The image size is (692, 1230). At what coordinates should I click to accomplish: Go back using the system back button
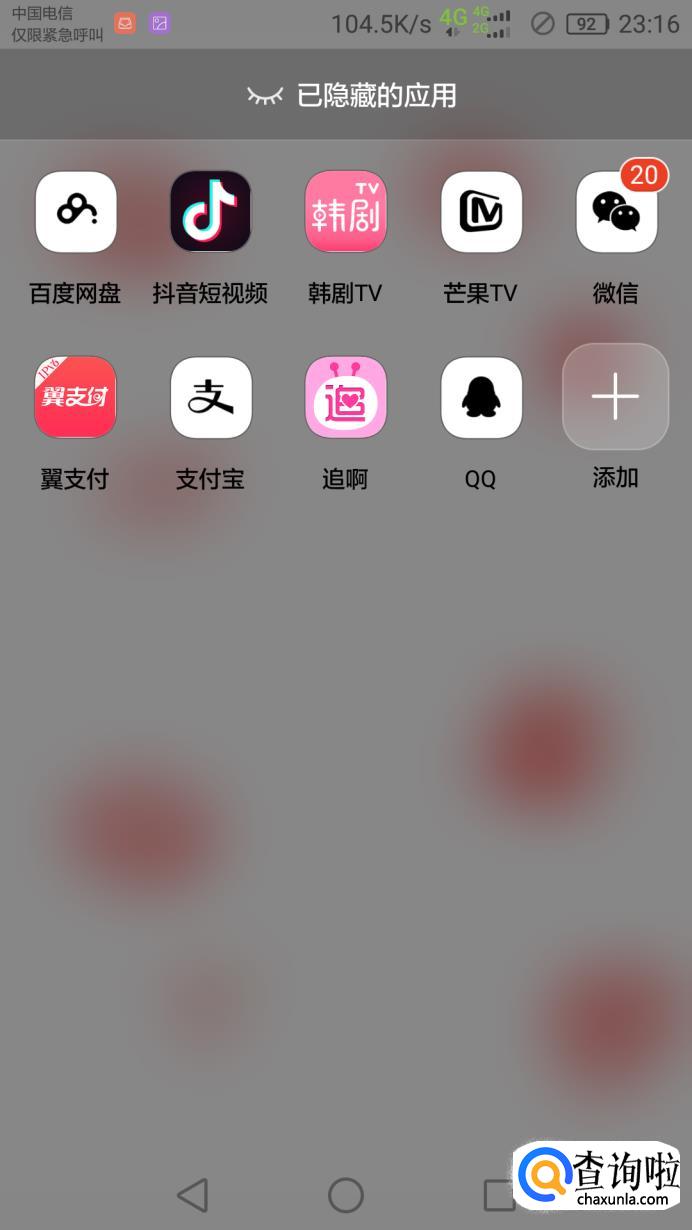point(192,1195)
